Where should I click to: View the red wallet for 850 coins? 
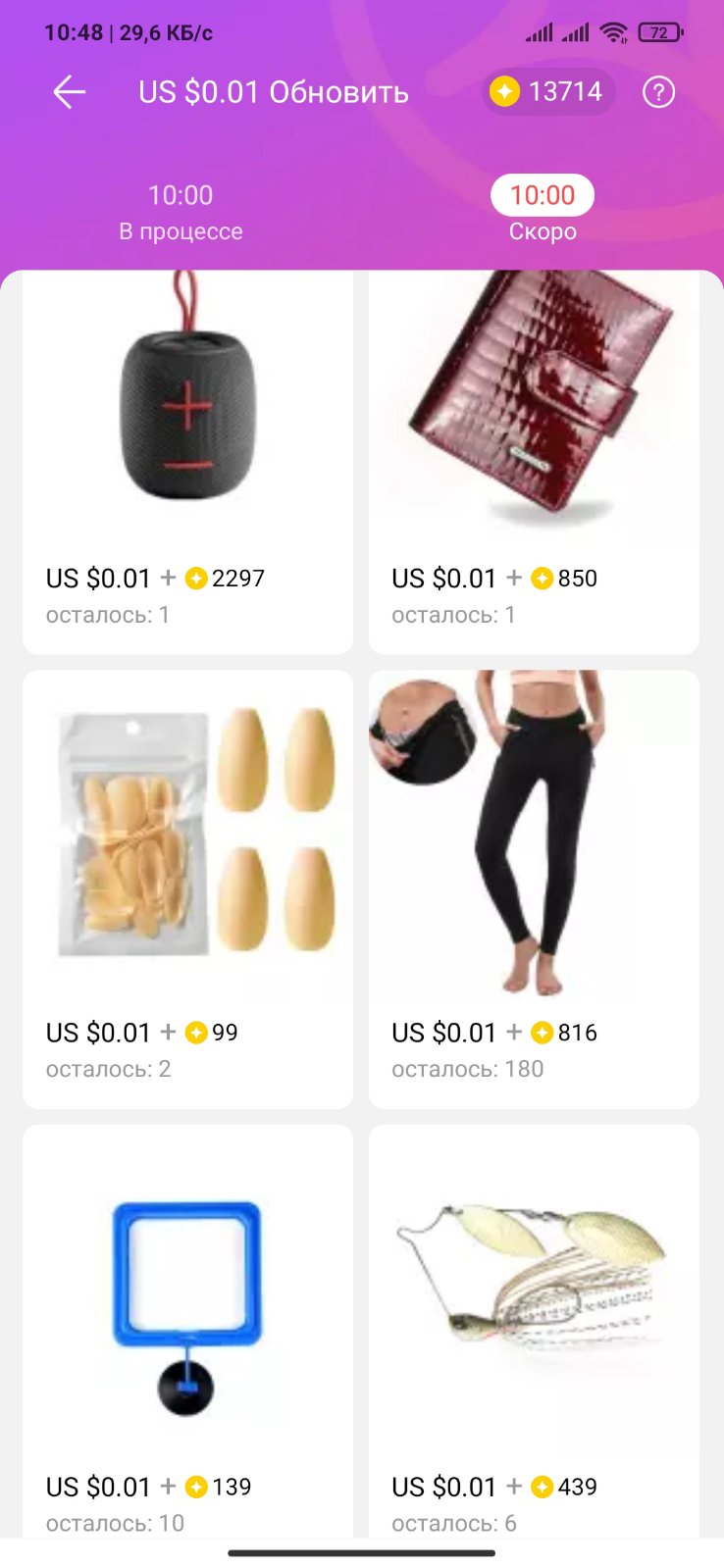point(534,412)
